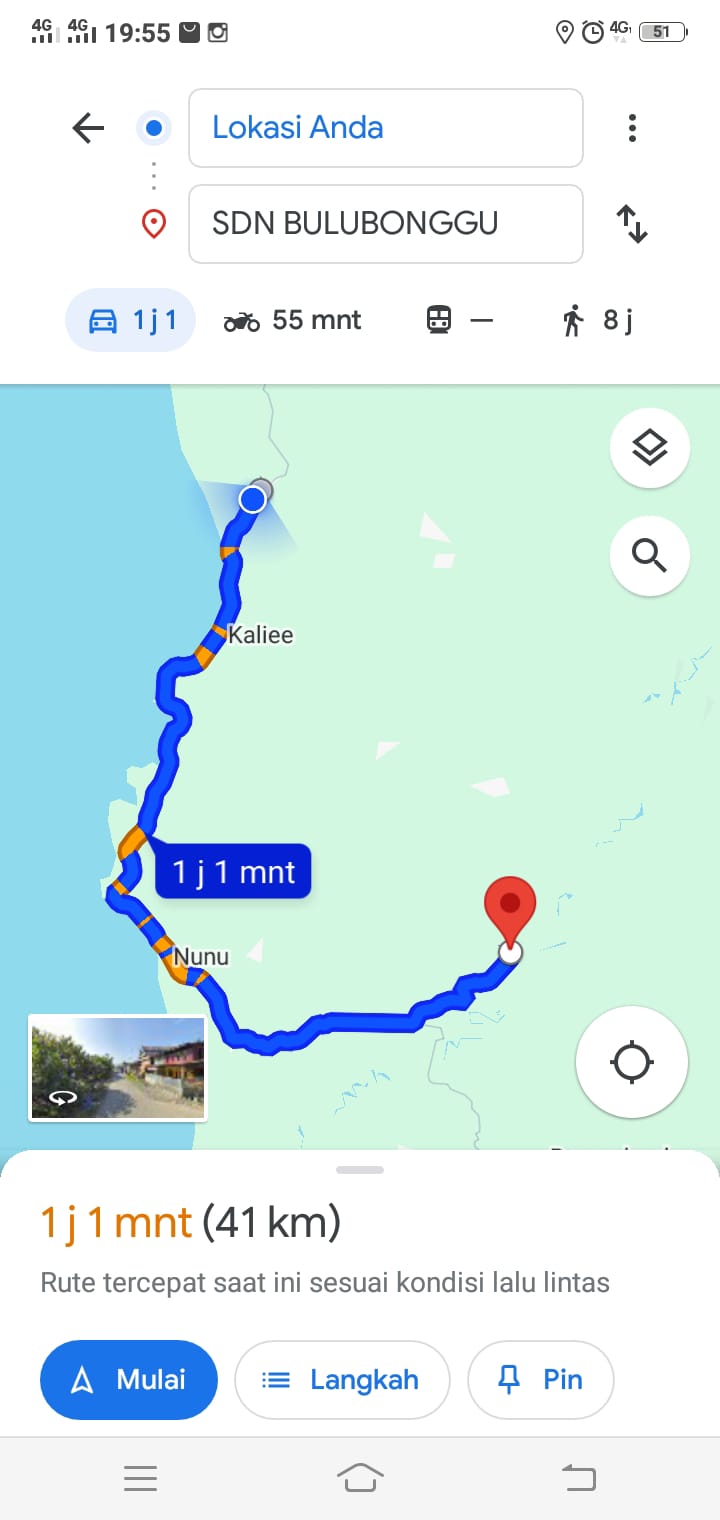Image resolution: width=720 pixels, height=1520 pixels.
Task: Change the SDN BULUBONGGU destination field
Action: [x=386, y=224]
